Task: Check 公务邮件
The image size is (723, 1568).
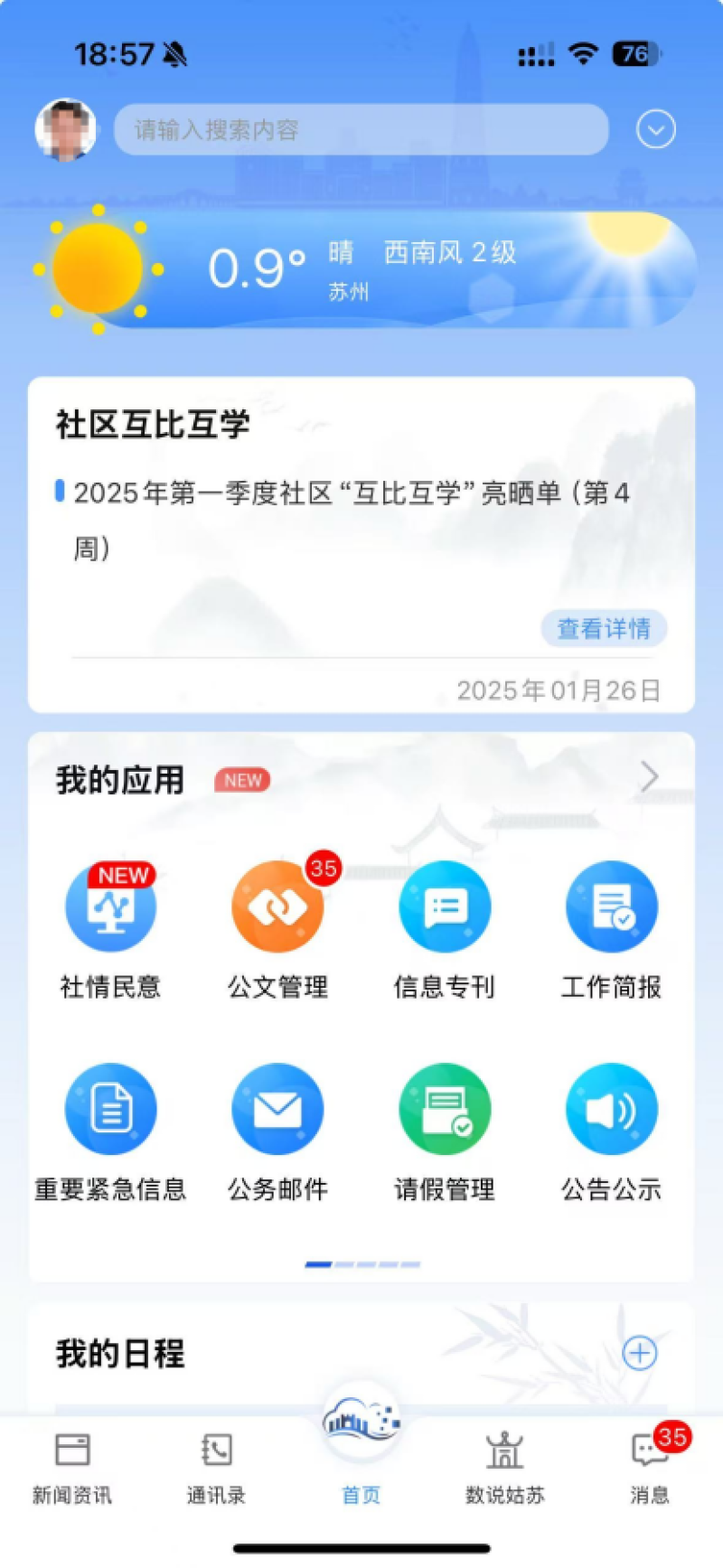Action: pyautogui.click(x=277, y=1110)
